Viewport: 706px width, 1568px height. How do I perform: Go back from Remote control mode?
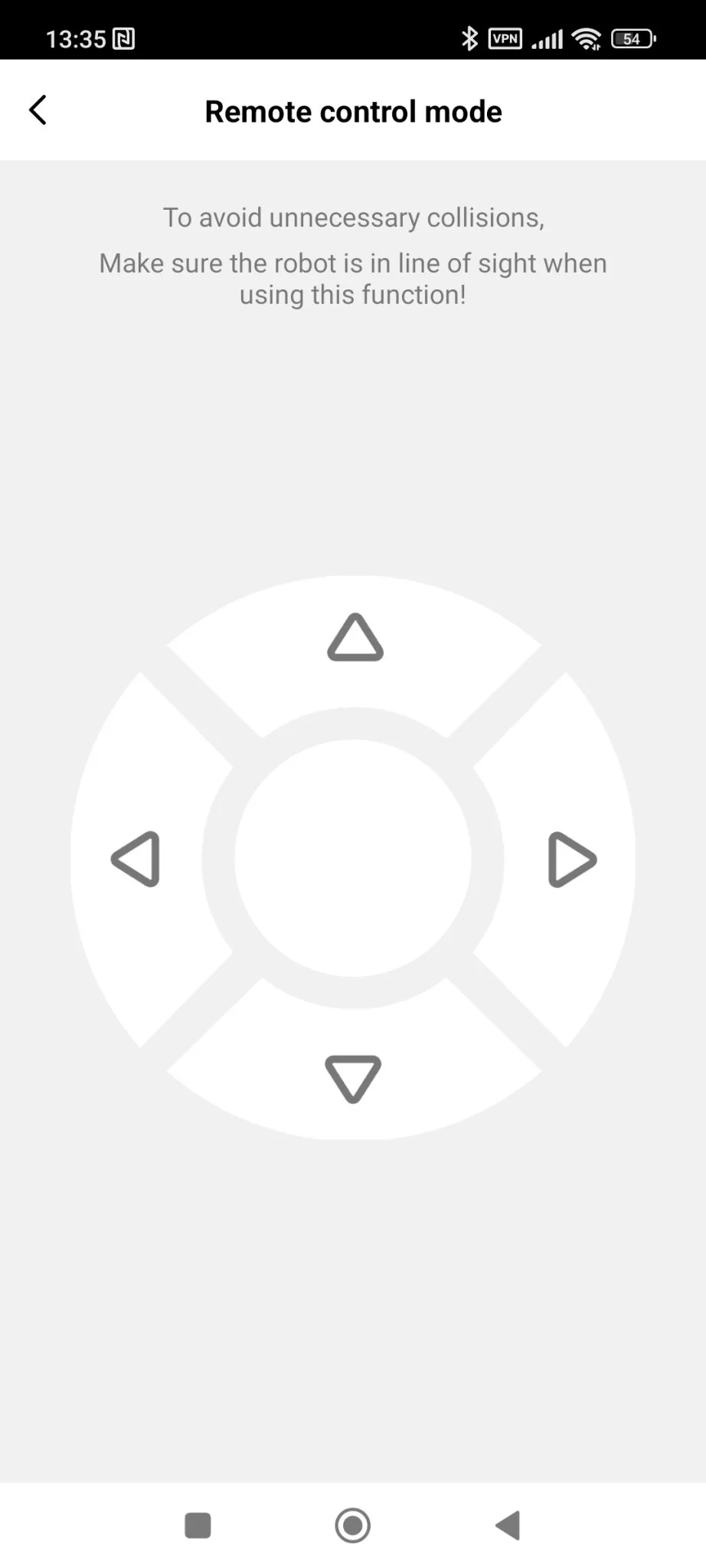[x=38, y=110]
